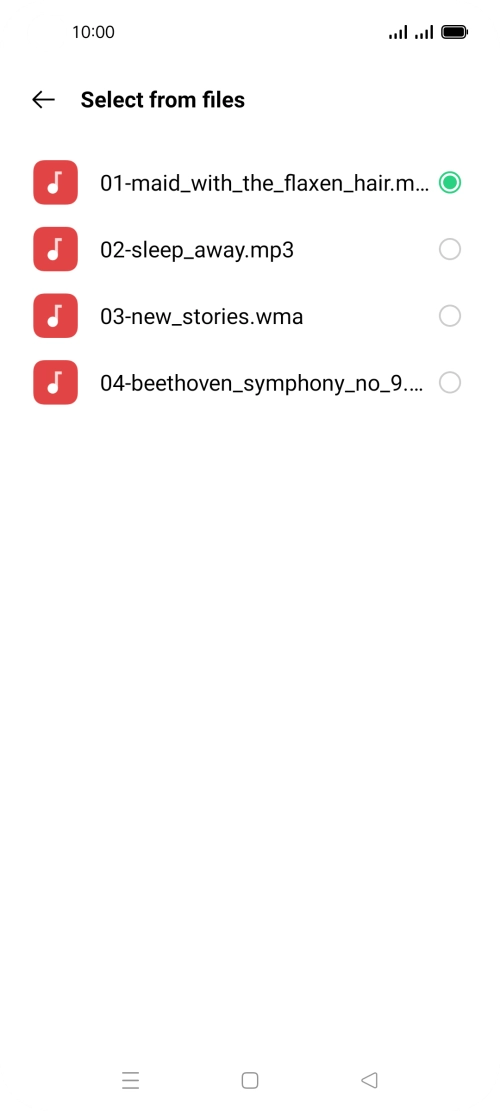
Task: Tap the music icon beside 02-sleep_away.mp3
Action: tap(55, 249)
